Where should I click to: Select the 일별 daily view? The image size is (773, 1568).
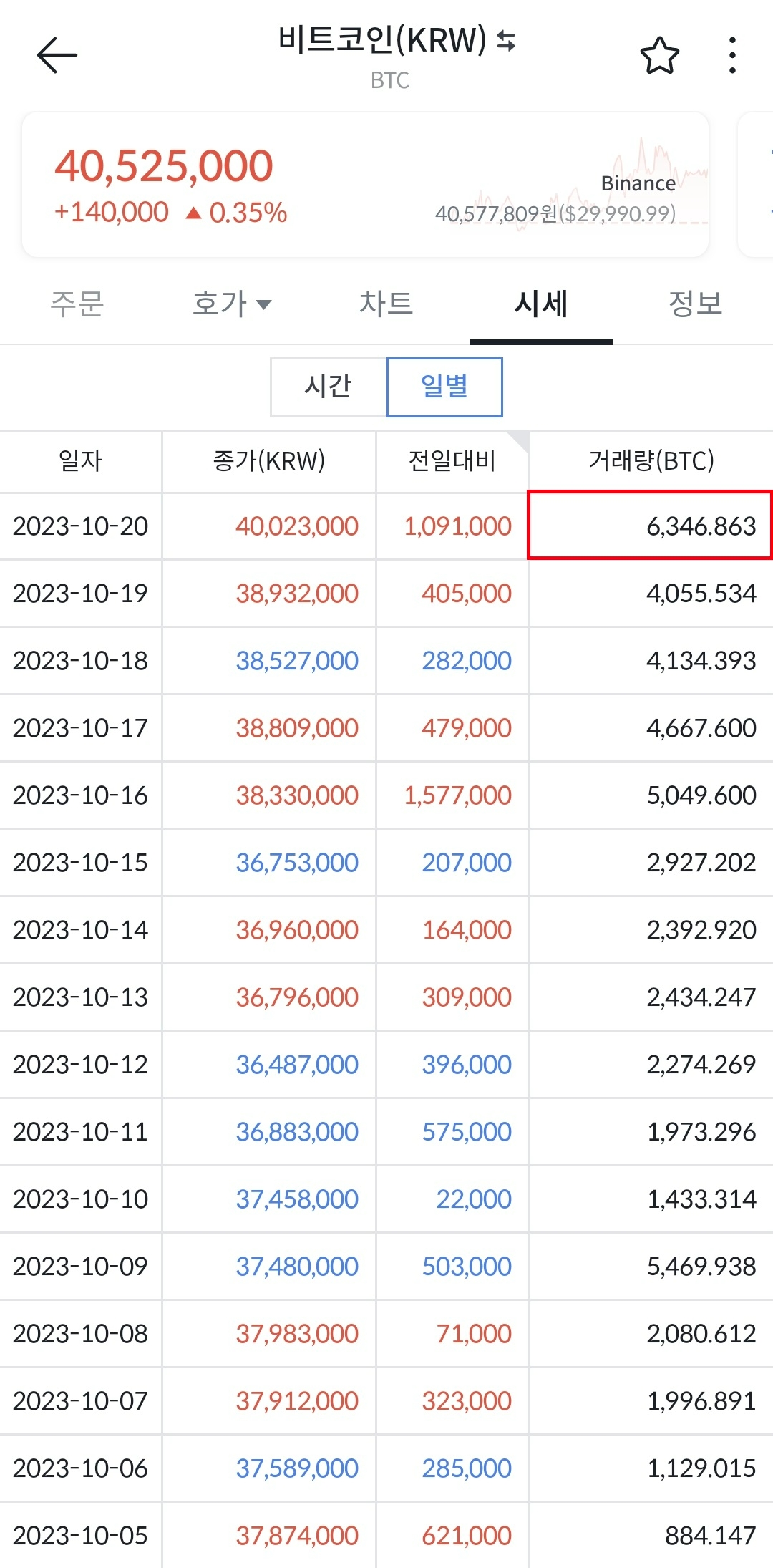click(444, 387)
